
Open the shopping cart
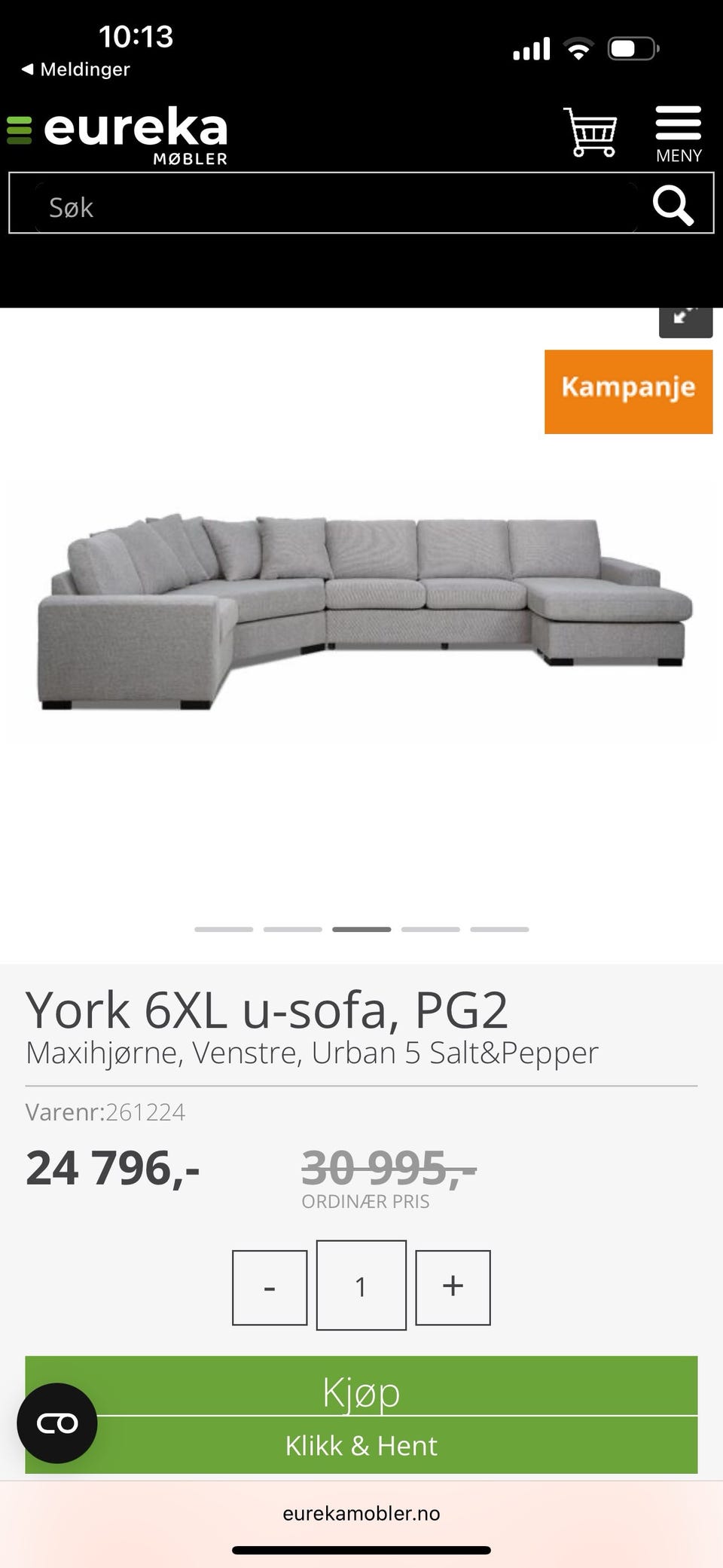(590, 133)
